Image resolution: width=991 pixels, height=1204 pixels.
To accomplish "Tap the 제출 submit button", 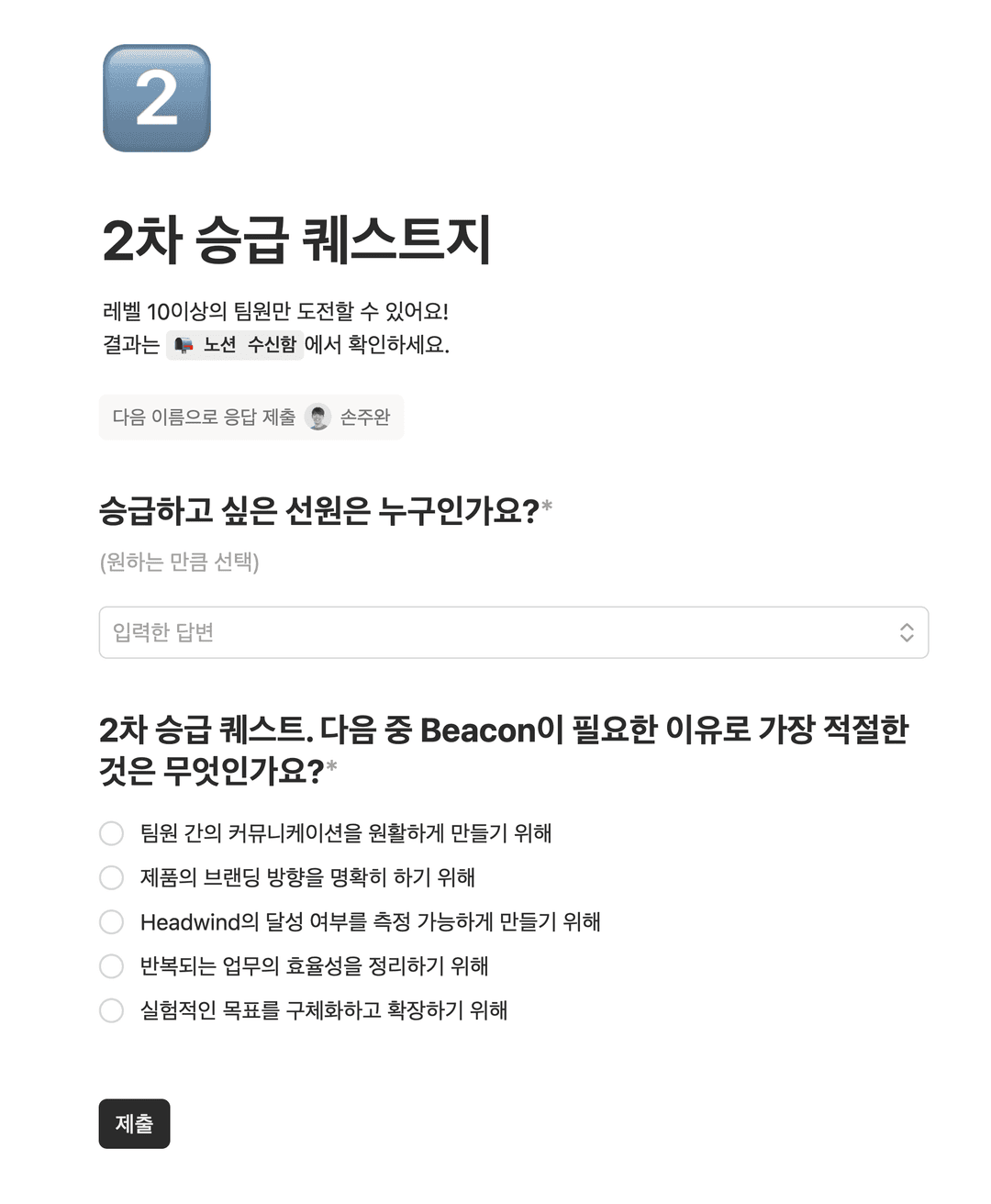I will tap(134, 1123).
